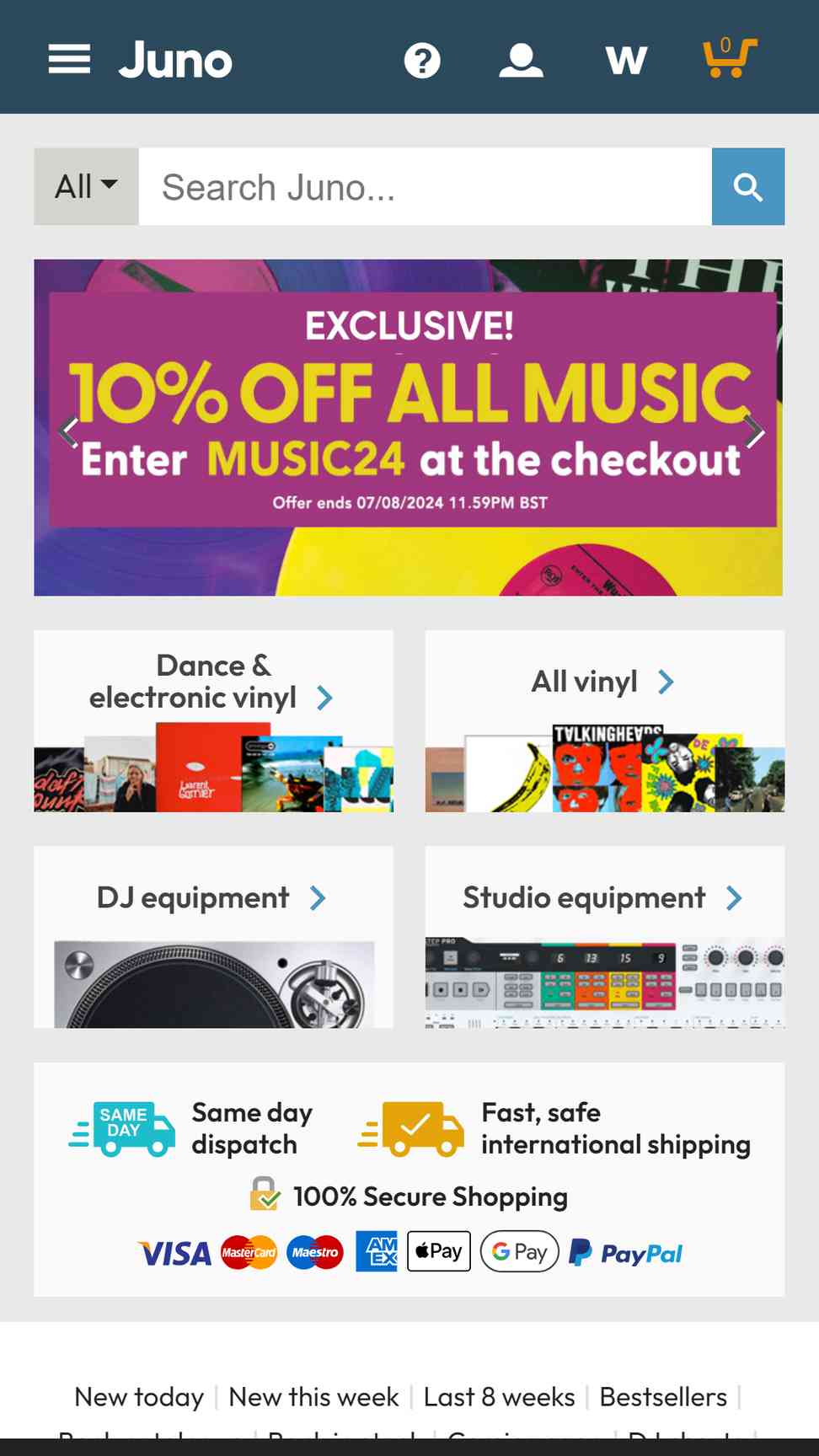Open the New today link
Viewport: 819px width, 1456px height.
pos(139,1397)
